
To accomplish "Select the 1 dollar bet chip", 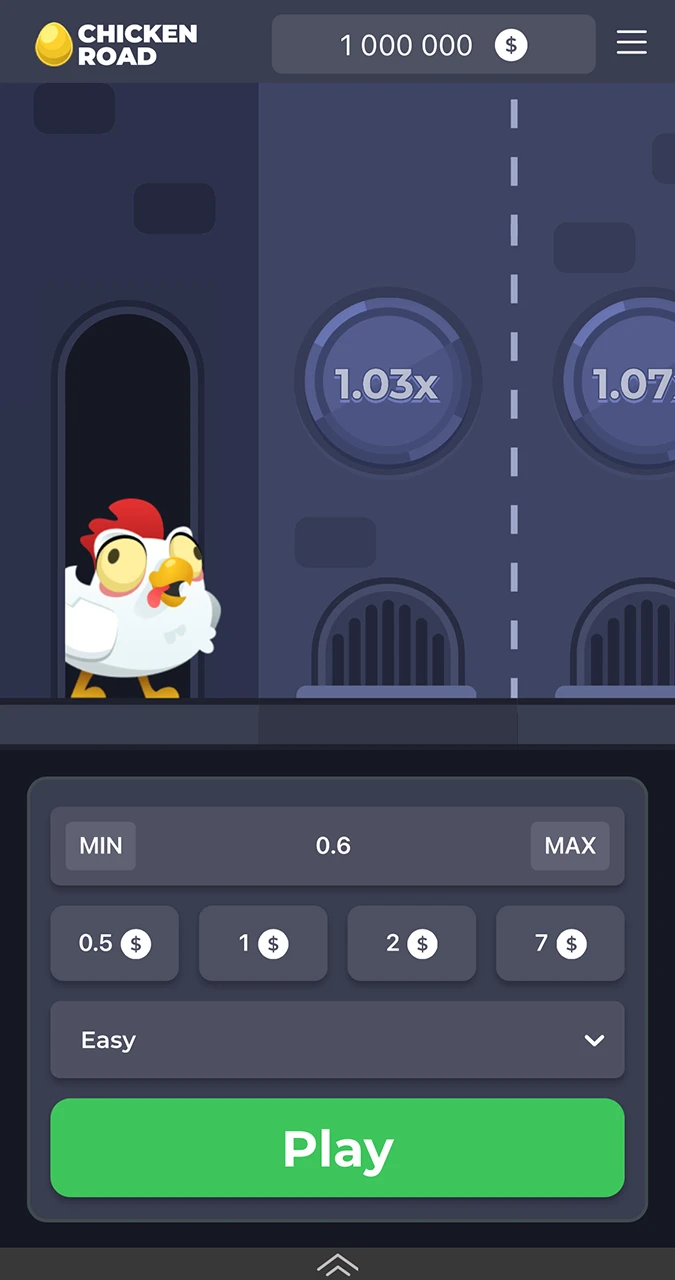I will click(263, 943).
